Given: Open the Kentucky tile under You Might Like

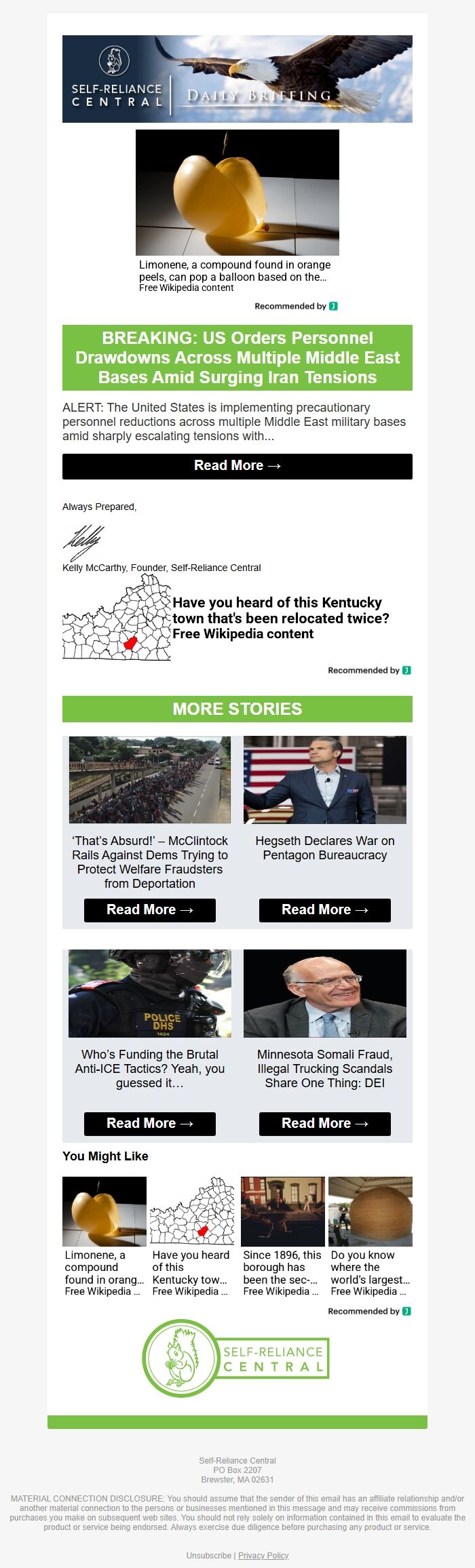Looking at the screenshot, I should [x=192, y=1236].
